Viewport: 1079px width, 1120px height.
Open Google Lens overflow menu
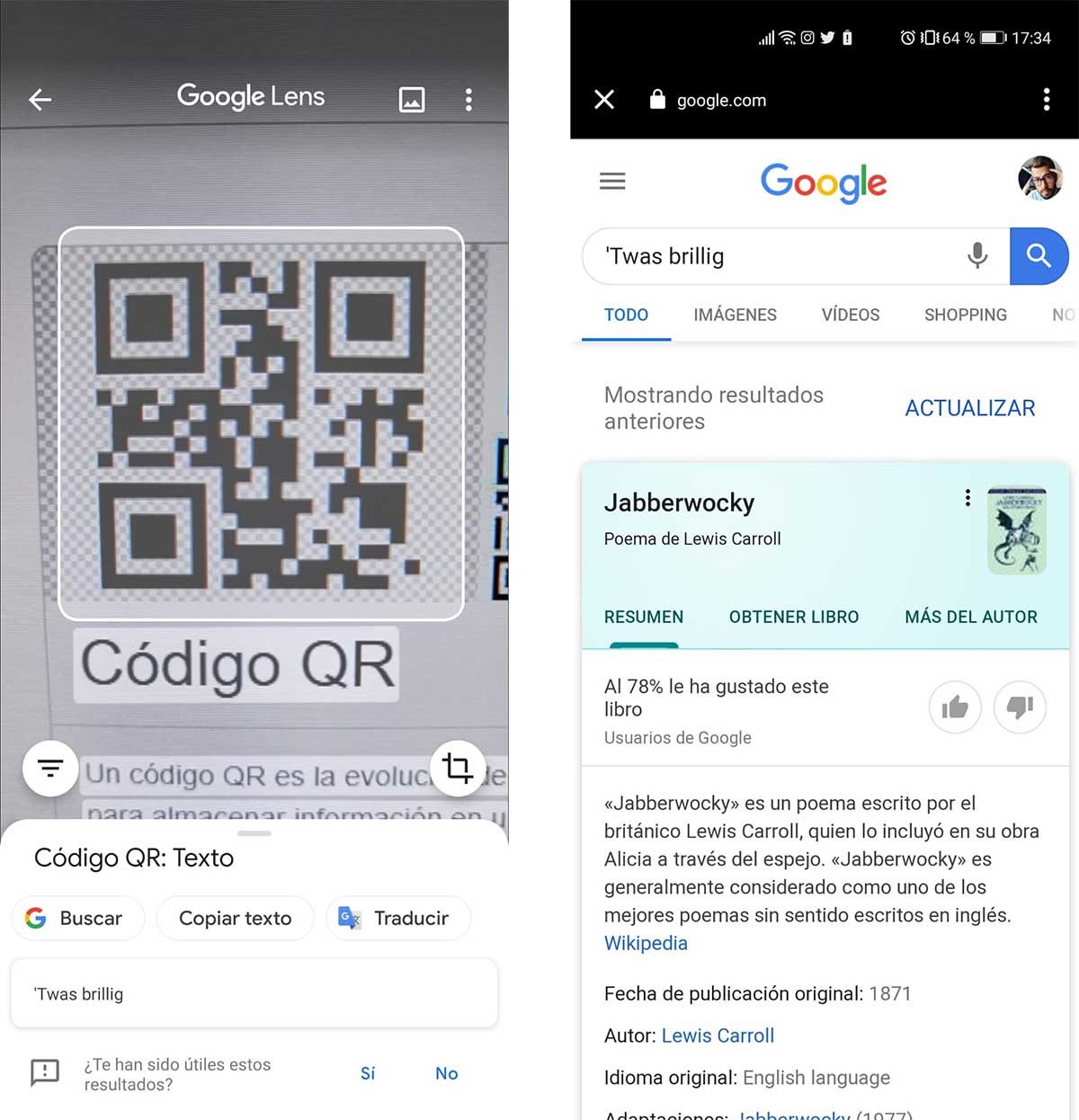click(x=468, y=99)
